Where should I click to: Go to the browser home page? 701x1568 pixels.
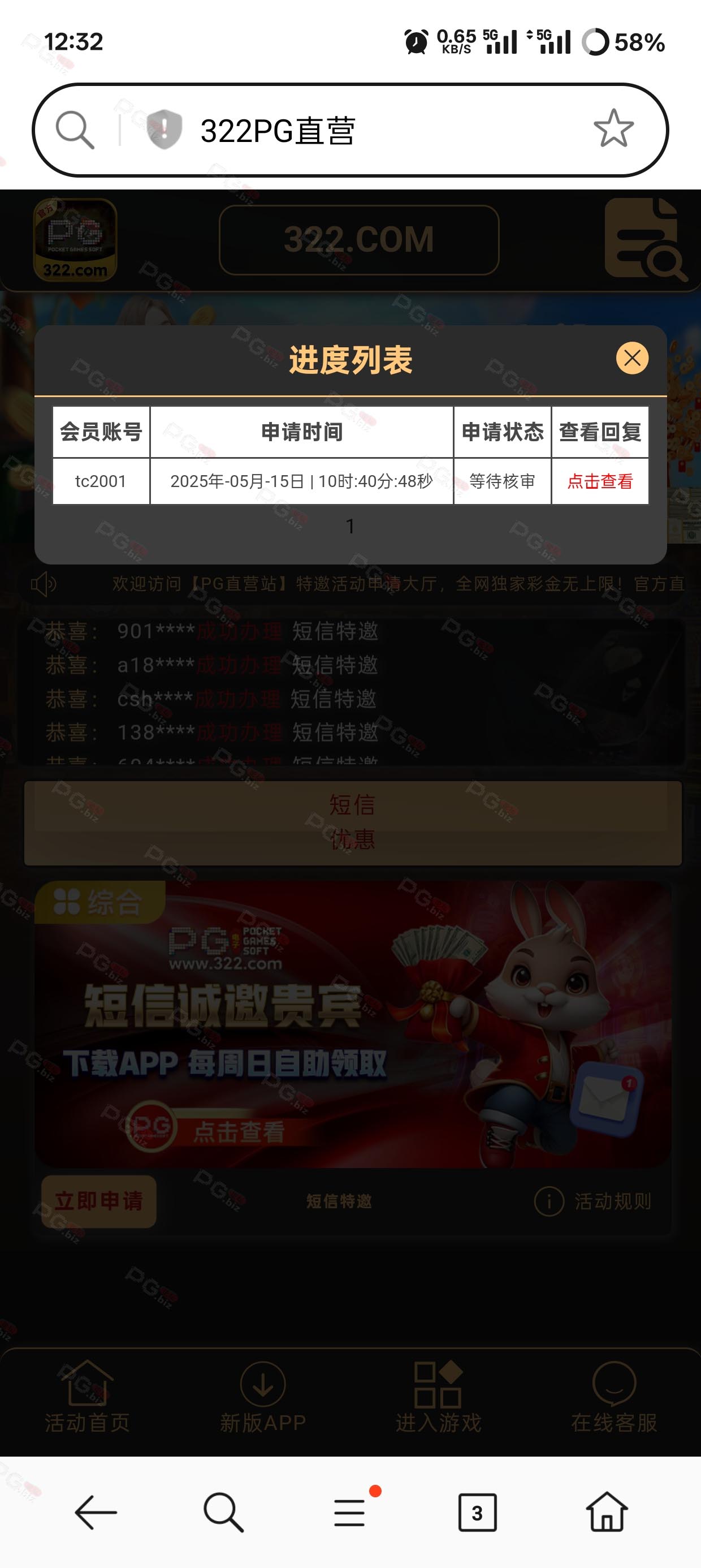pos(606,1512)
